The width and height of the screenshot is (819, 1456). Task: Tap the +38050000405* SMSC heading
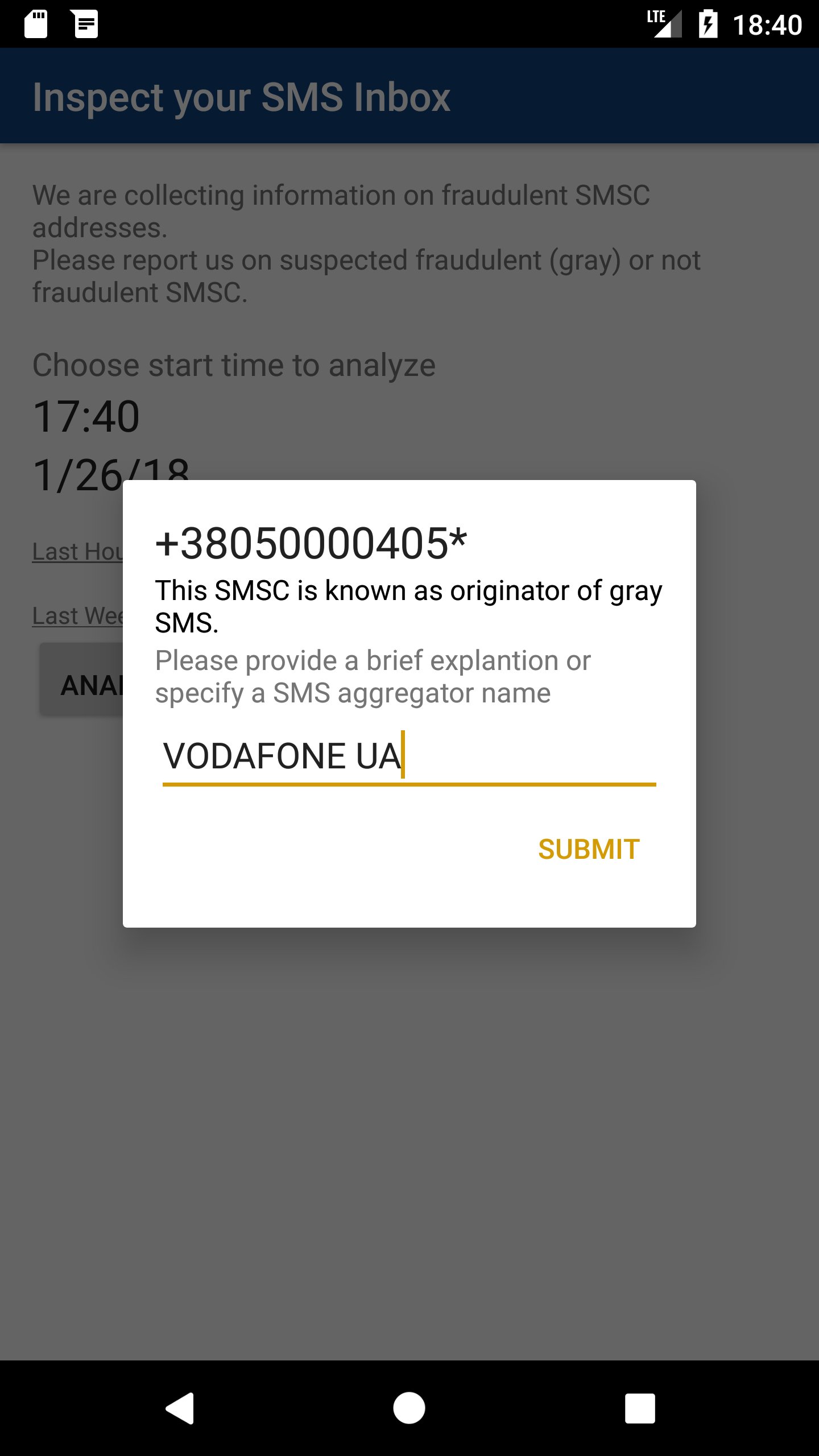(x=311, y=544)
